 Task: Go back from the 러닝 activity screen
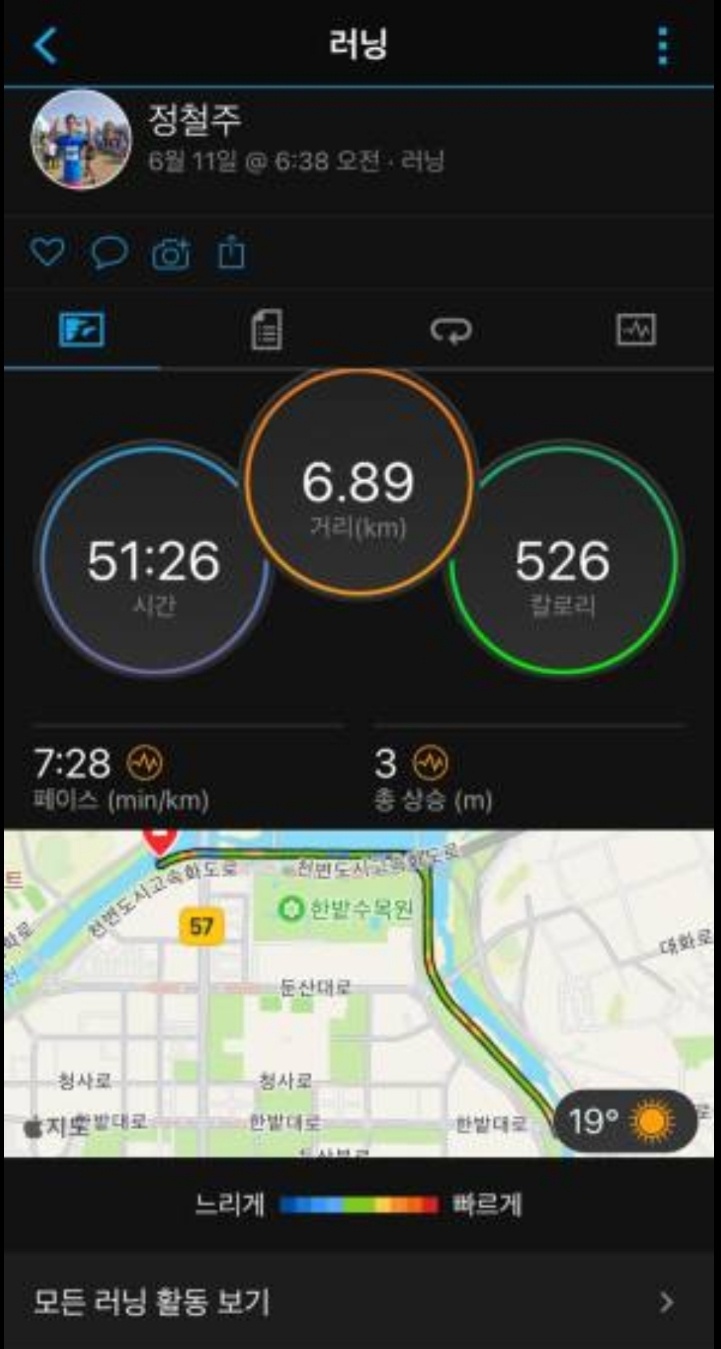pos(46,46)
